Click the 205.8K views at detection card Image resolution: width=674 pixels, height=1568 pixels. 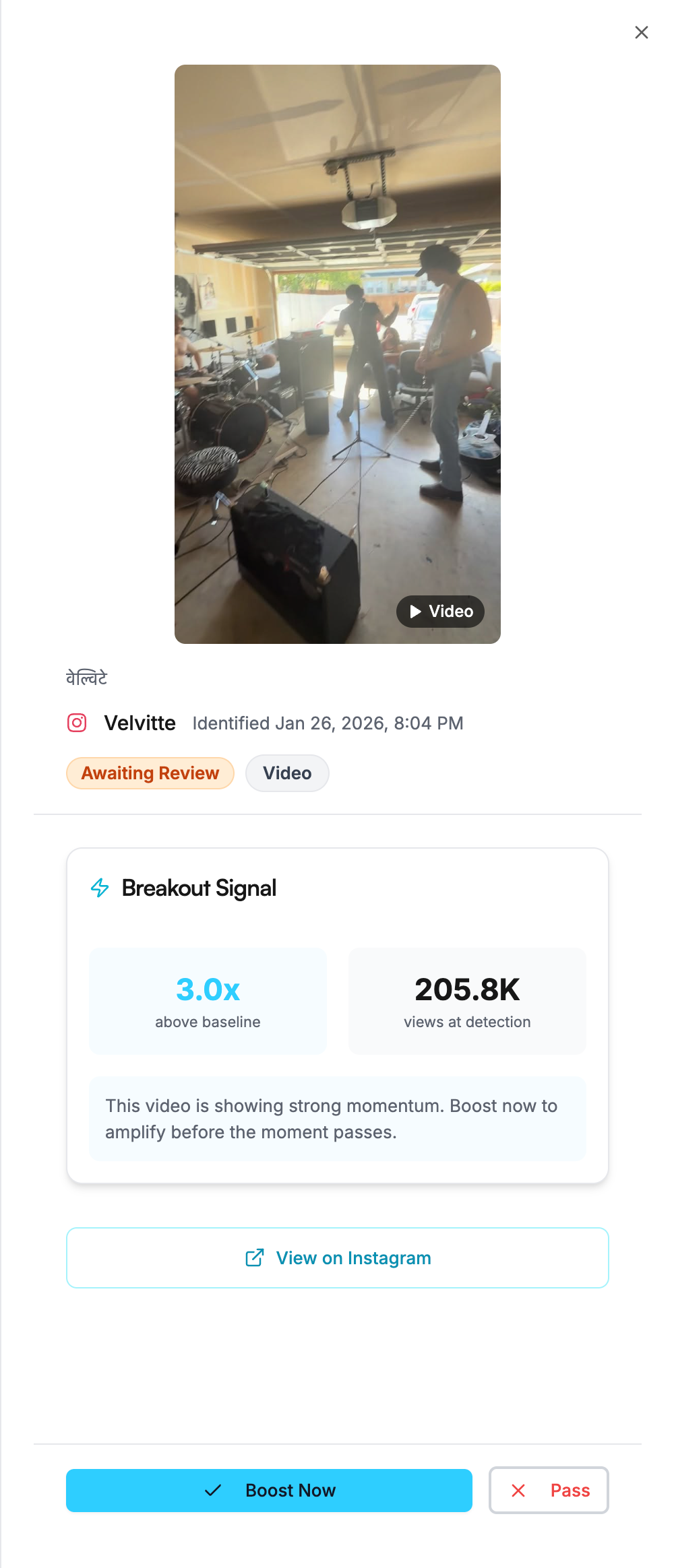point(466,1001)
